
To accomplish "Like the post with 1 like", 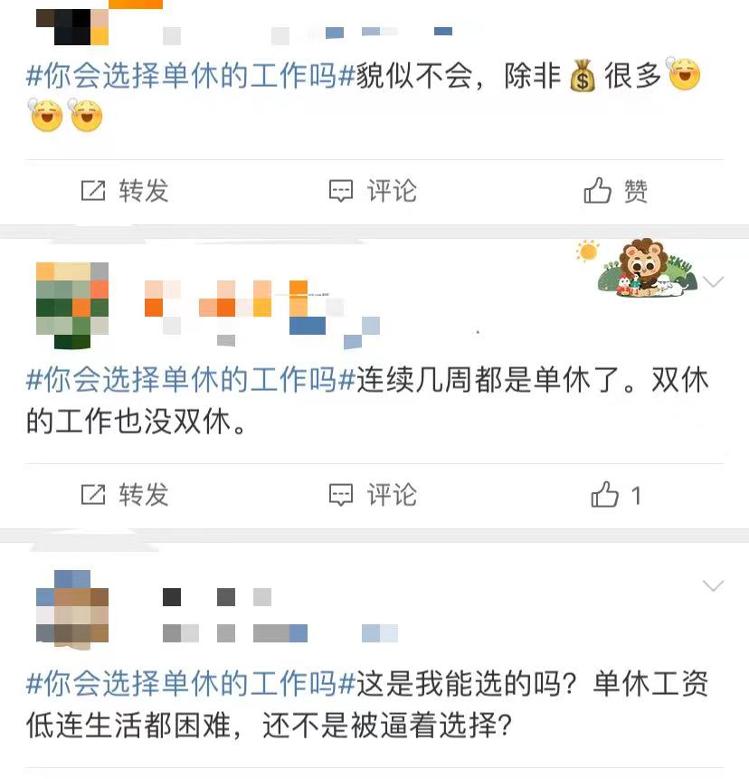I will (616, 494).
